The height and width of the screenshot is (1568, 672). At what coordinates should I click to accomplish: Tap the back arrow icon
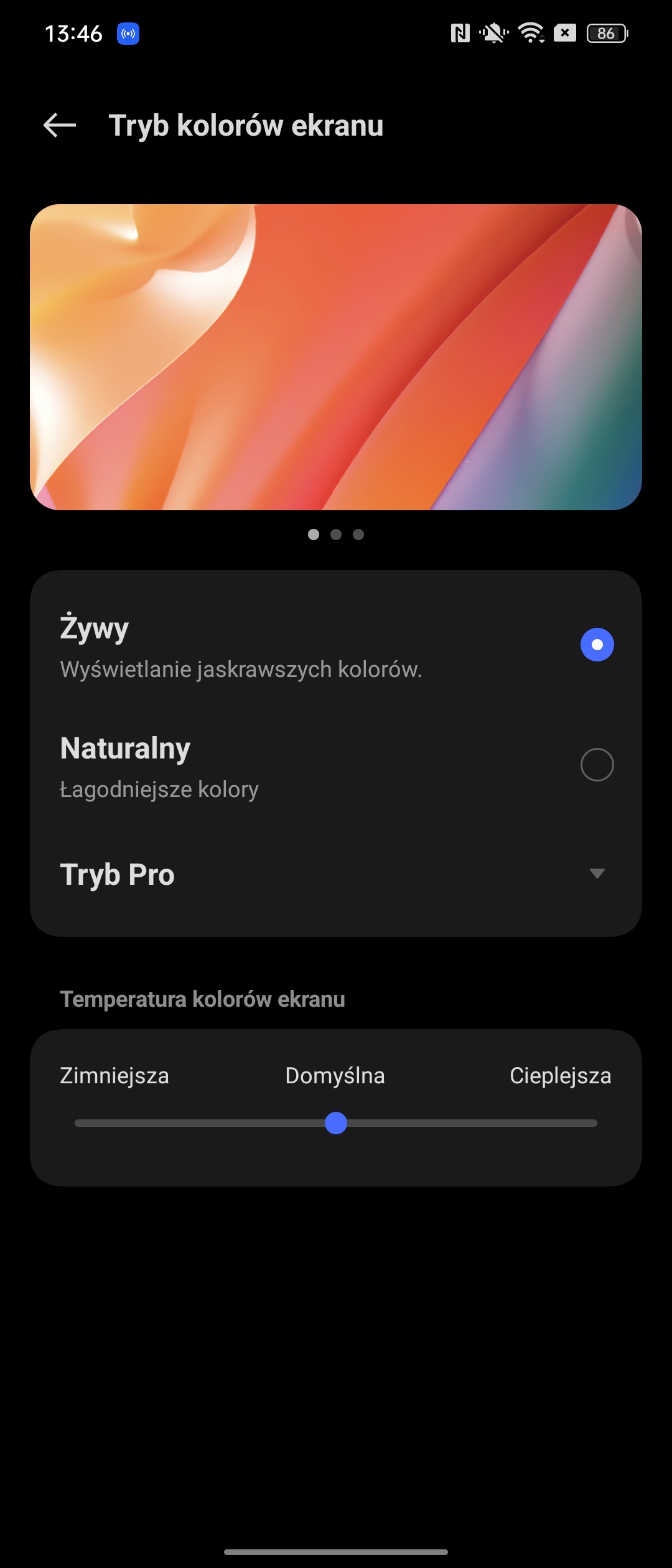(x=59, y=126)
